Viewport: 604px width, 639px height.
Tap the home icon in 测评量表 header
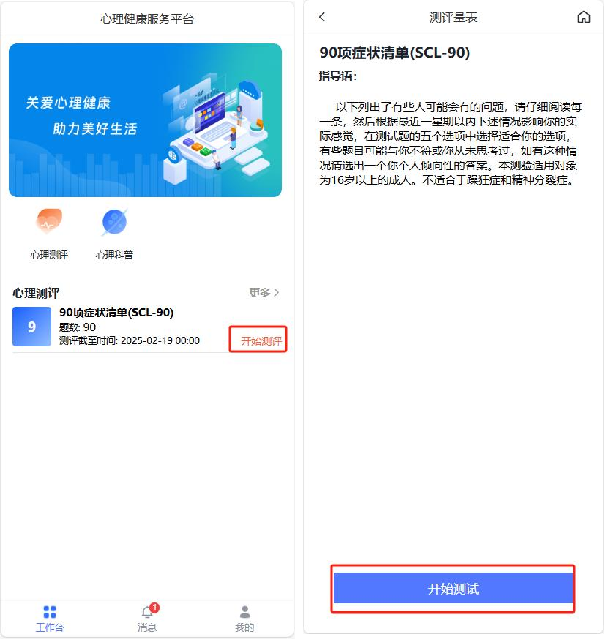(584, 17)
